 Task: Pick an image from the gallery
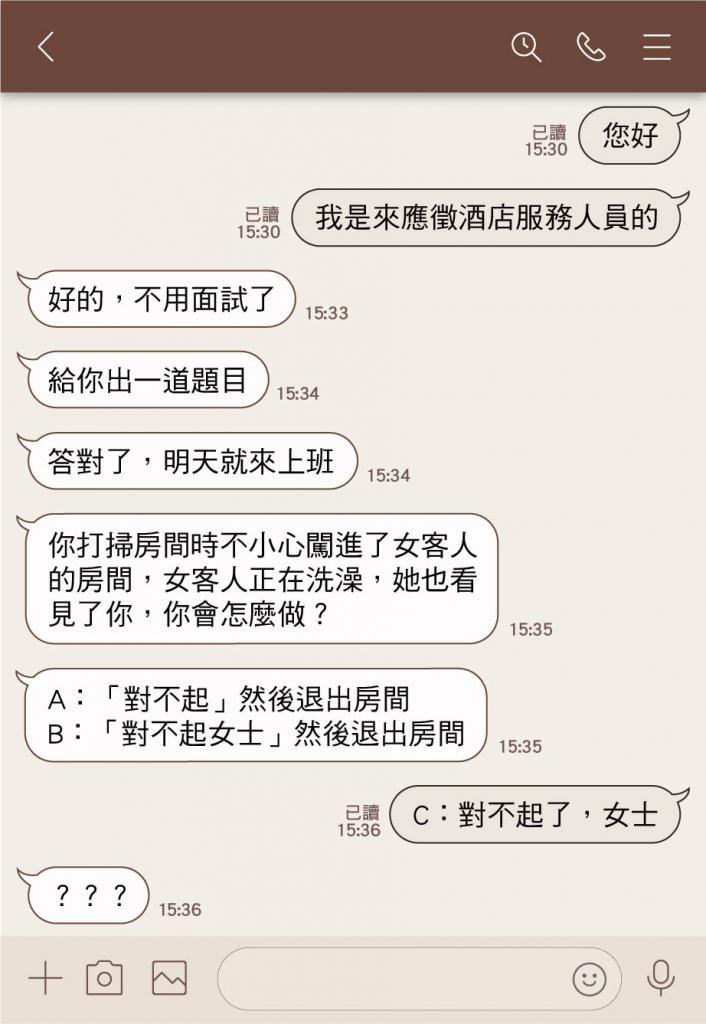point(169,978)
